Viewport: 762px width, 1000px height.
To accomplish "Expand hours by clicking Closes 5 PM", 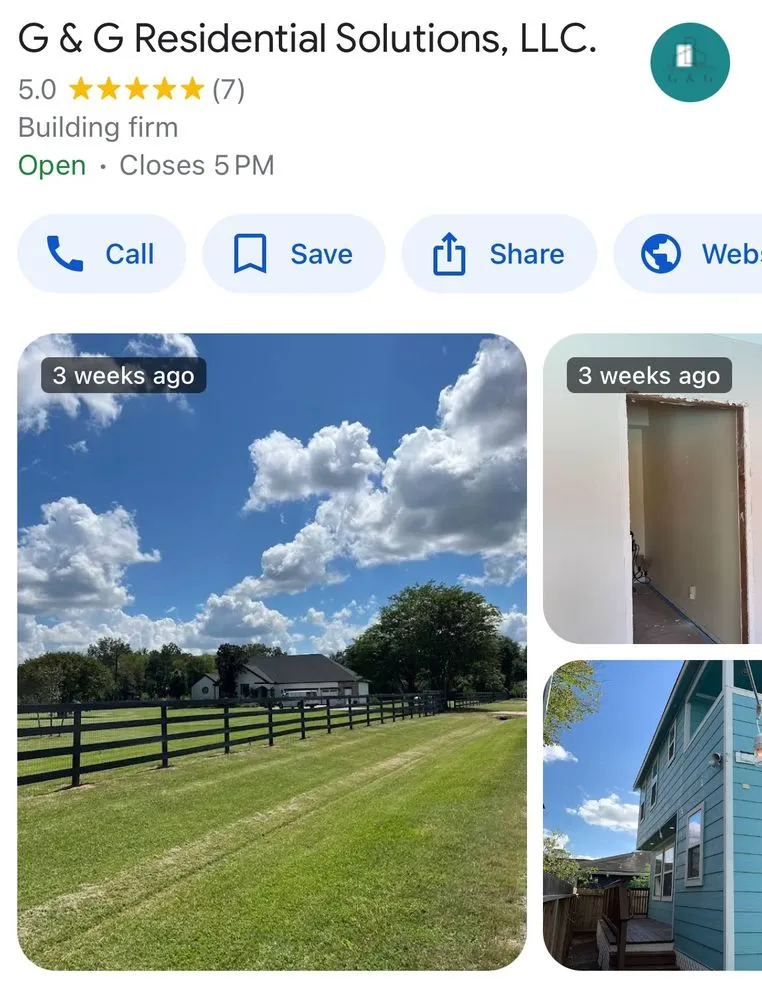I will [195, 166].
